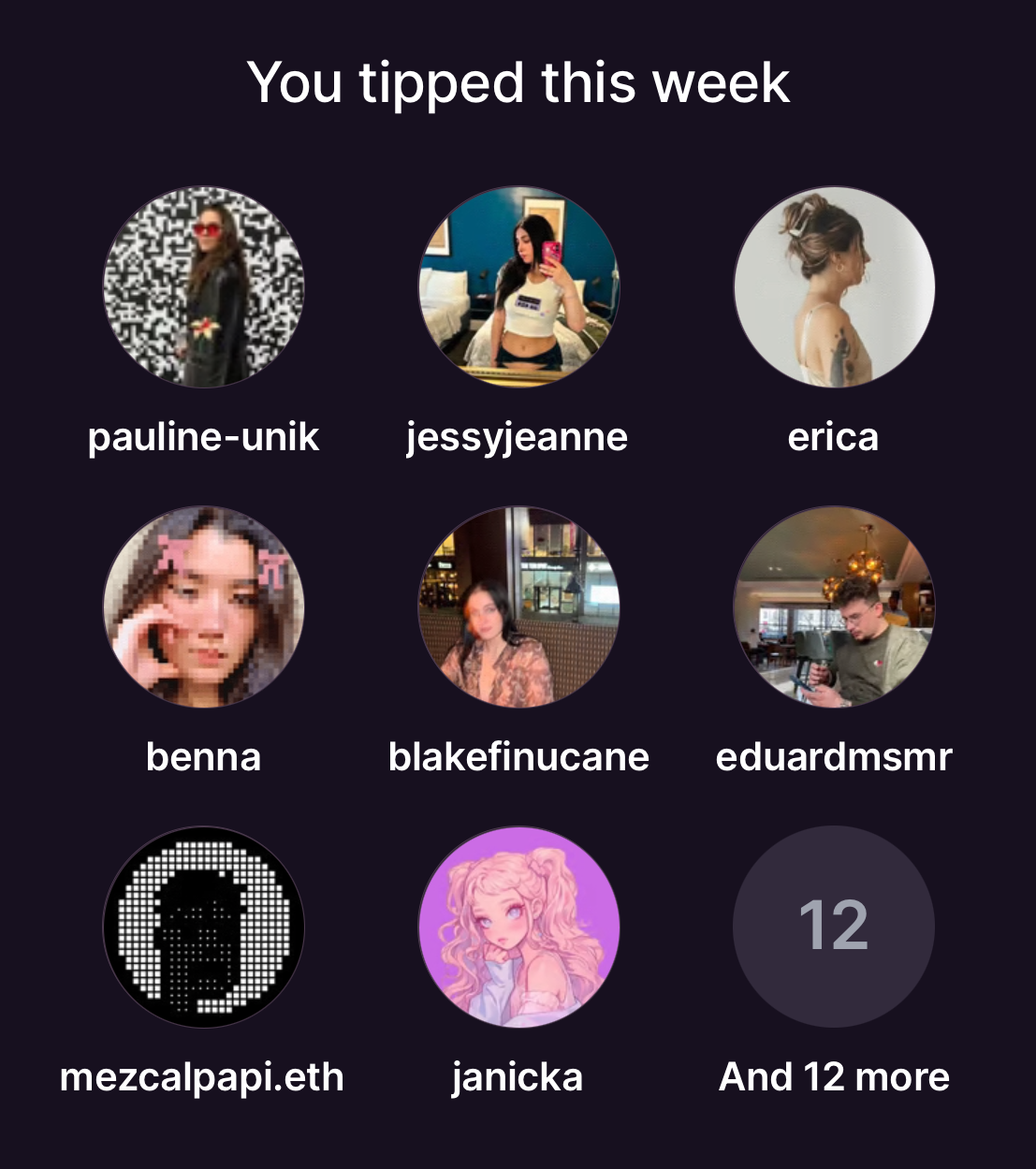Viewport: 1036px width, 1169px height.
Task: Open pauline-unik's profile
Action: tap(203, 287)
